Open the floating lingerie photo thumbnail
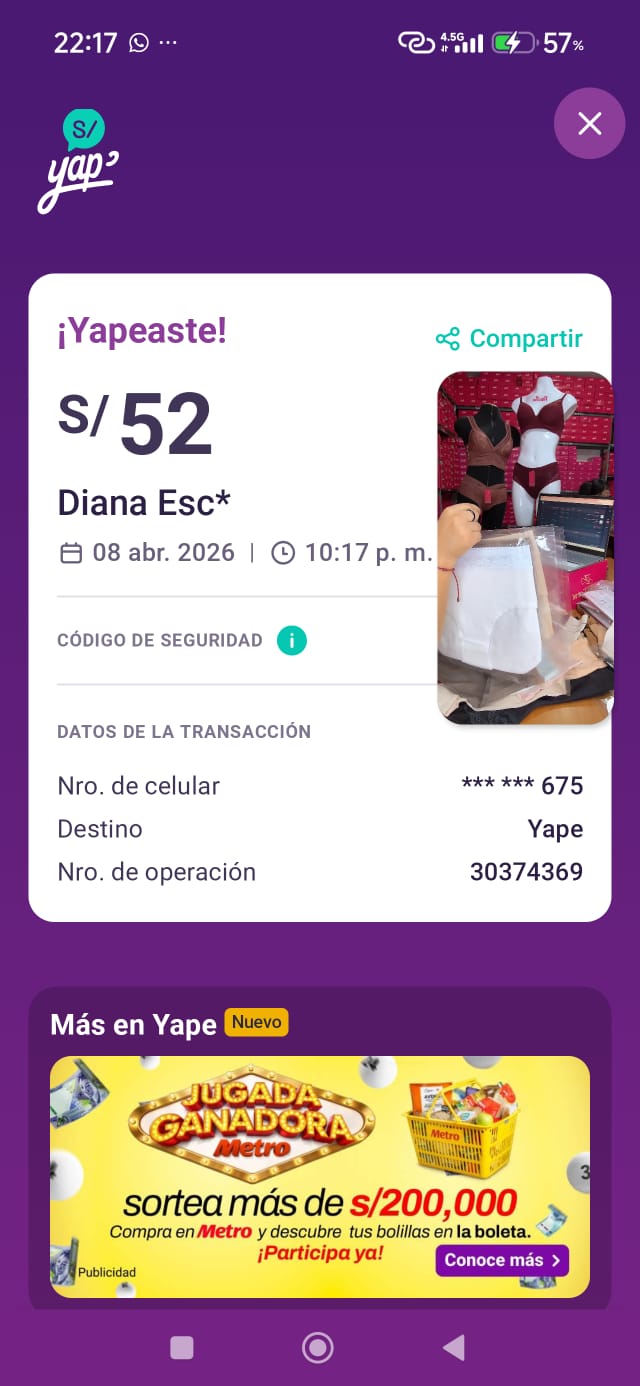 coord(525,547)
